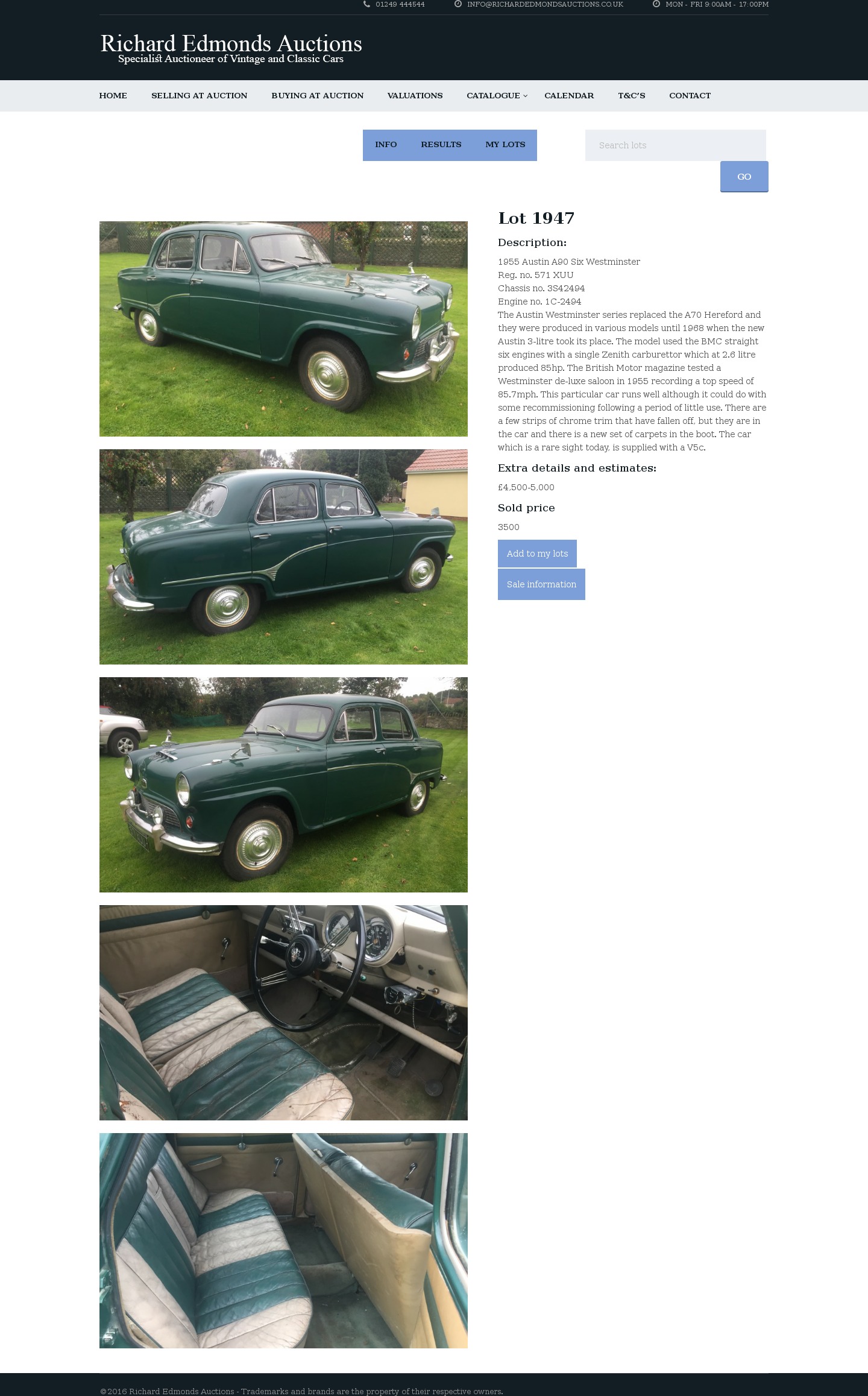Open Sale information
This screenshot has height=1396, width=868.
click(x=541, y=584)
